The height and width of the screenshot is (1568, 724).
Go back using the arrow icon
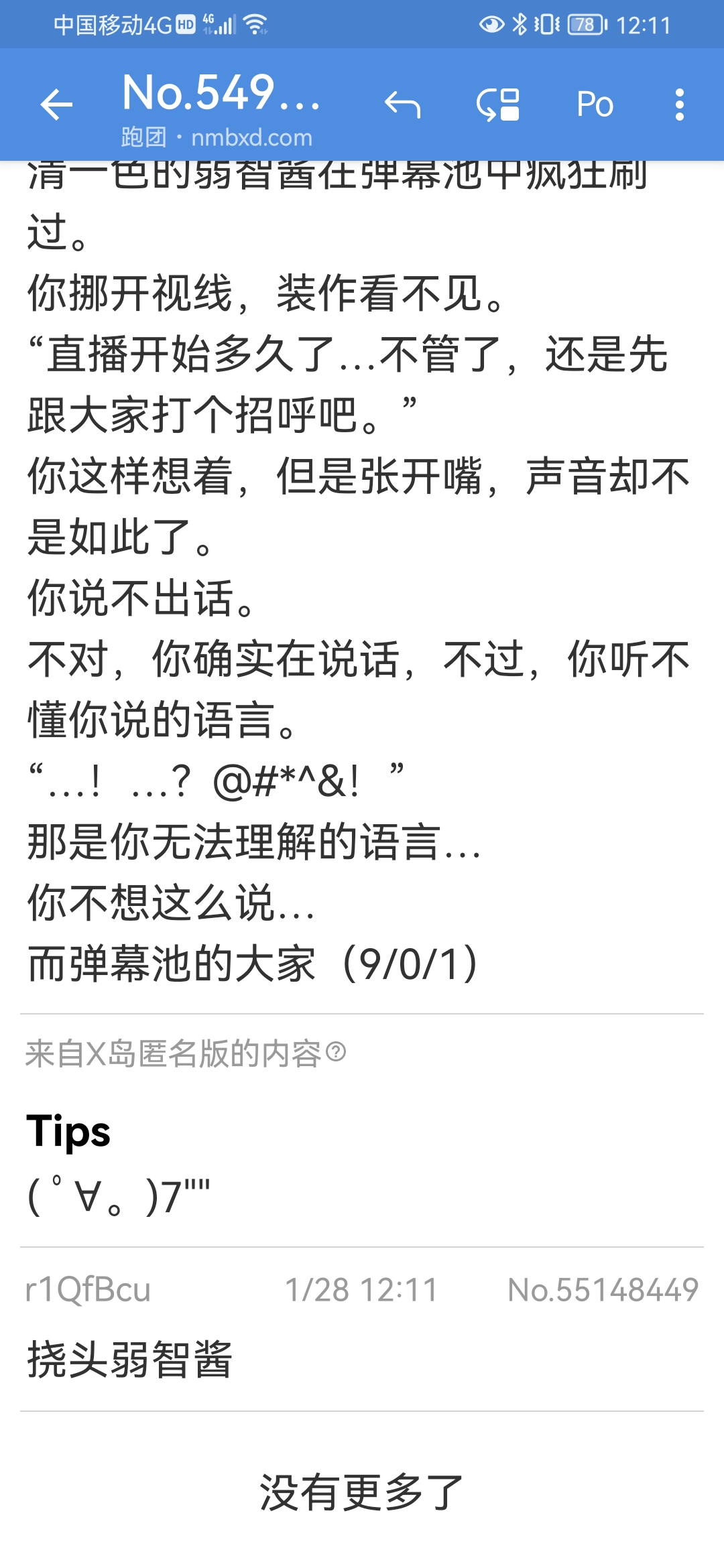pos(56,105)
